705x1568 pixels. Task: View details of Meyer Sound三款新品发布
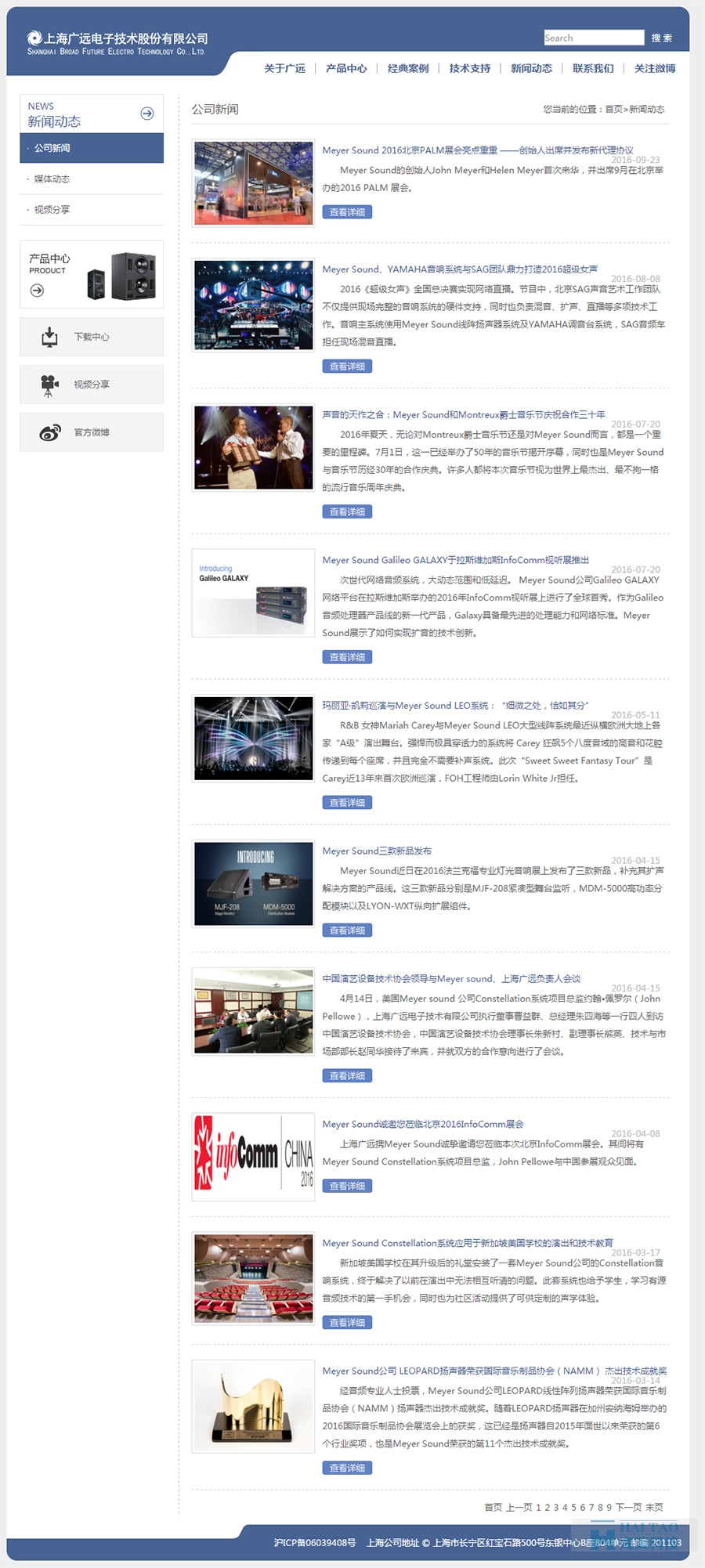pos(347,930)
